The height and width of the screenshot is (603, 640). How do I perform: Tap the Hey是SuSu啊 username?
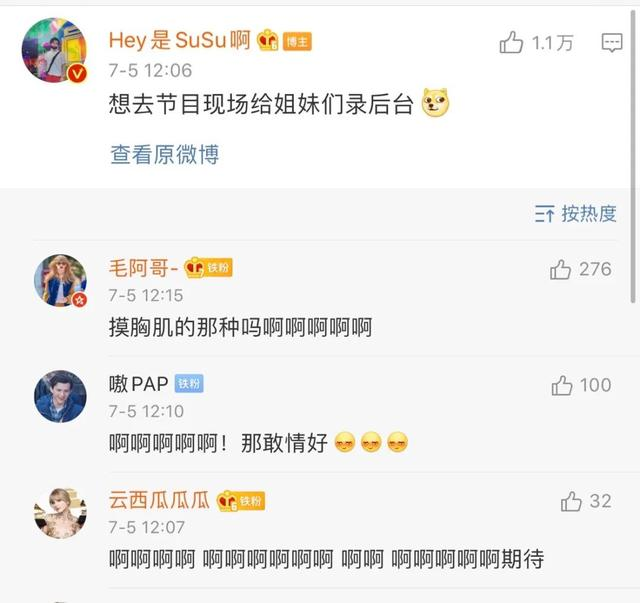click(x=179, y=41)
